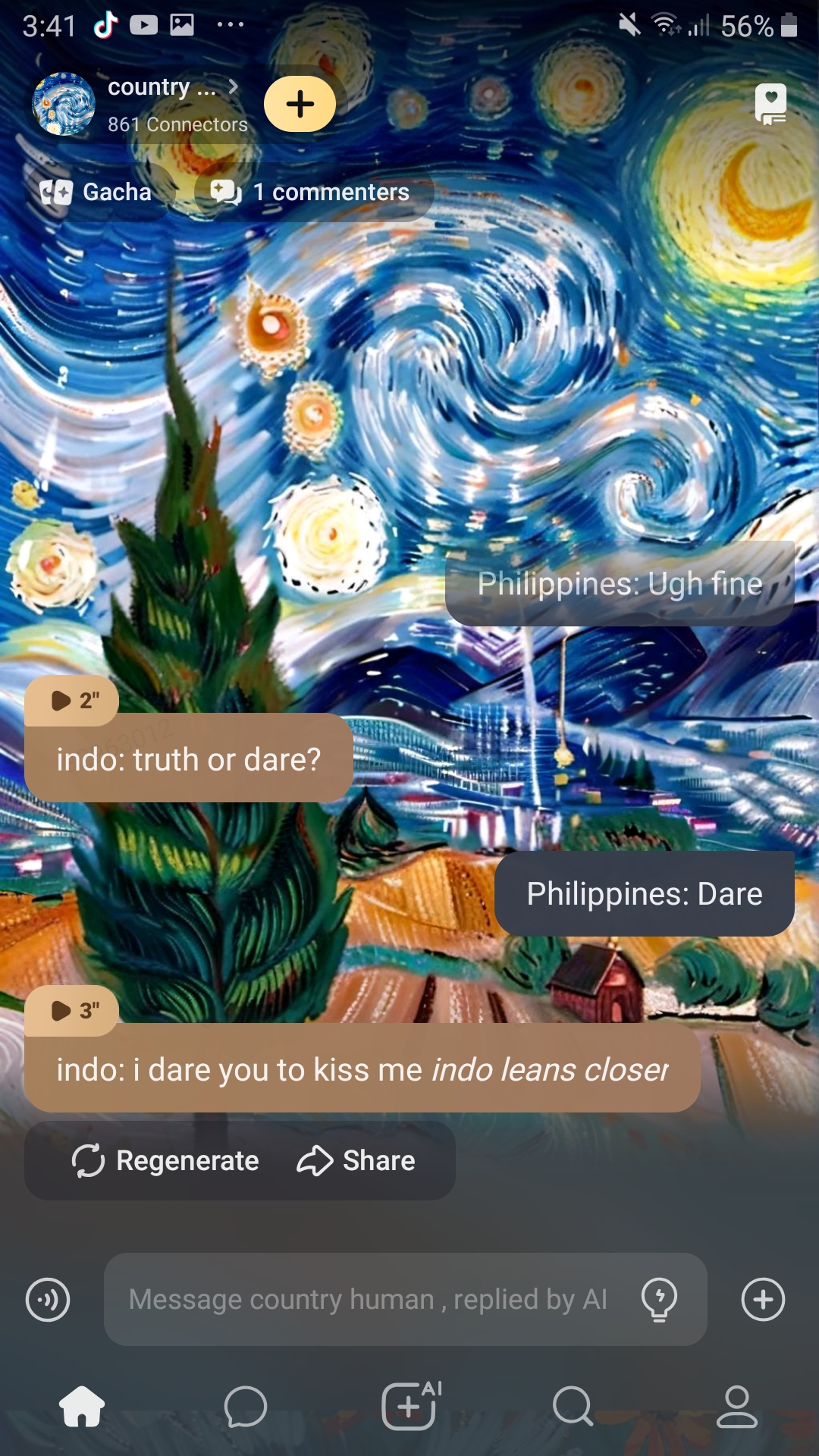The image size is (819, 1456).
Task: Switch to the profile tab
Action: (x=737, y=1407)
